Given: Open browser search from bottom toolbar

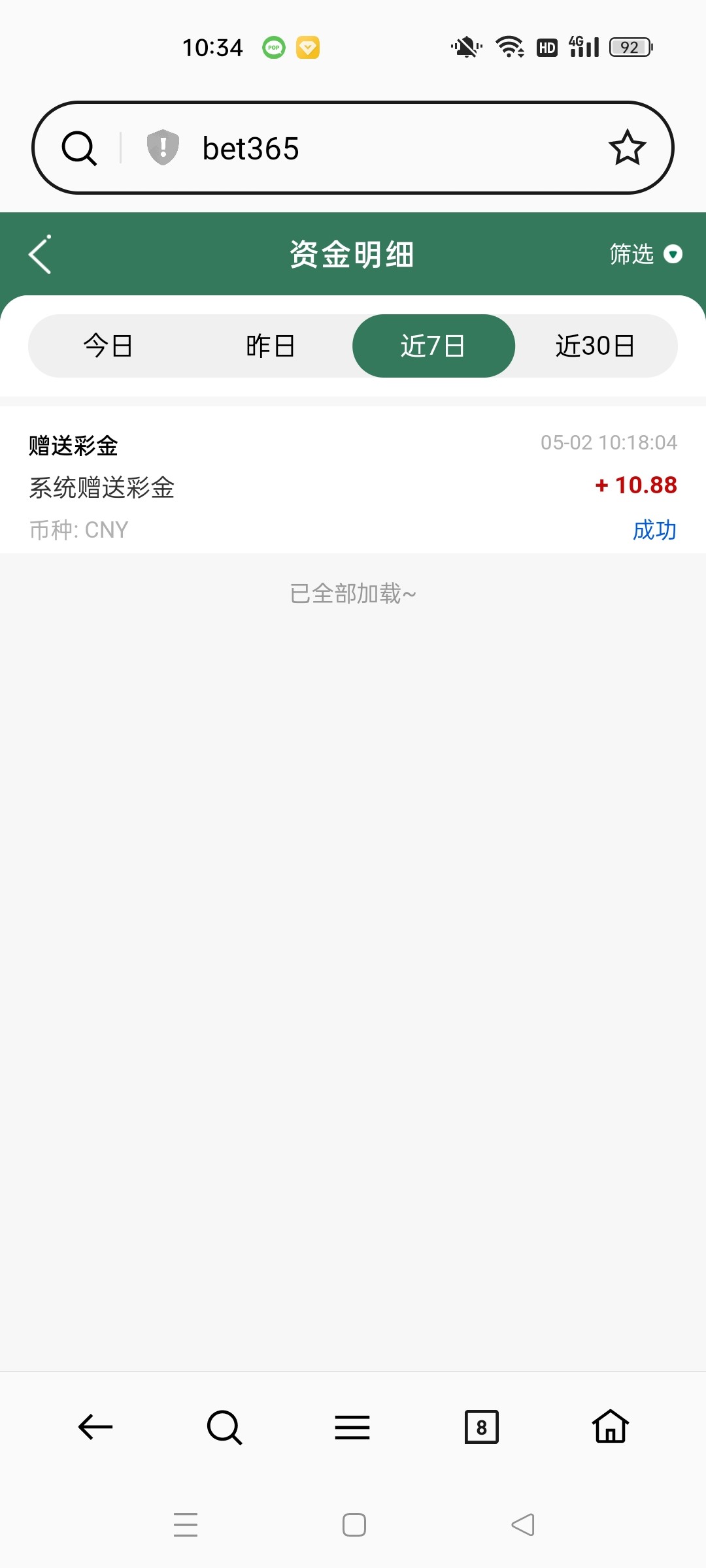Looking at the screenshot, I should 224,1427.
